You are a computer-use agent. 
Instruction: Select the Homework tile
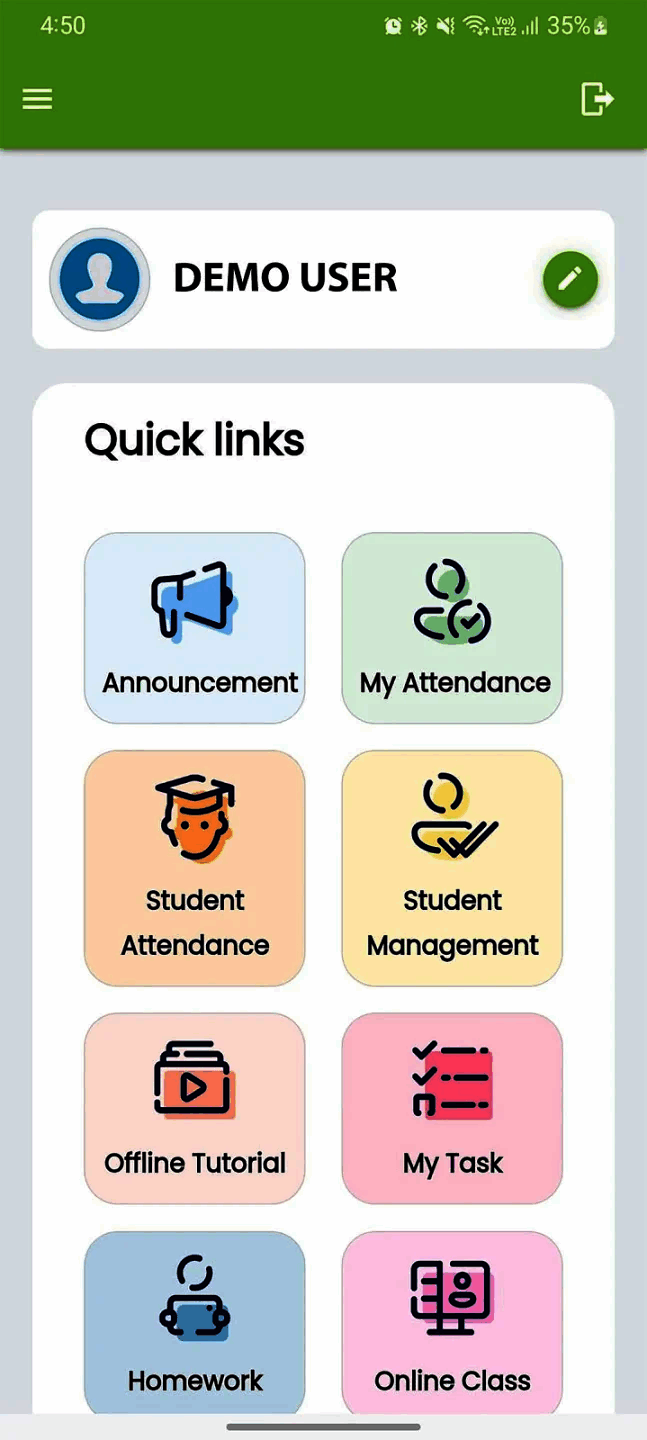[194, 1322]
